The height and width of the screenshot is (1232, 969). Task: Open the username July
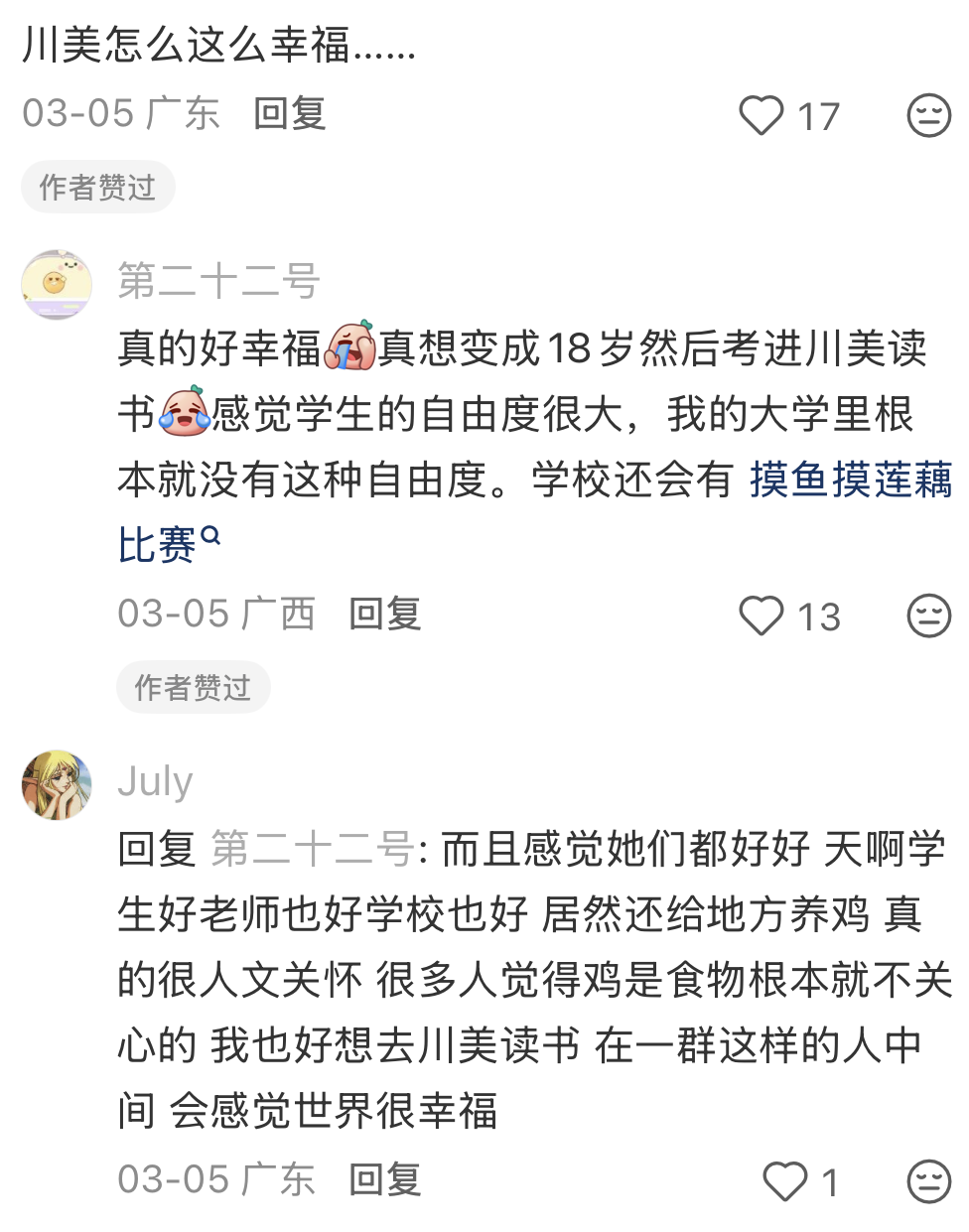point(155,781)
